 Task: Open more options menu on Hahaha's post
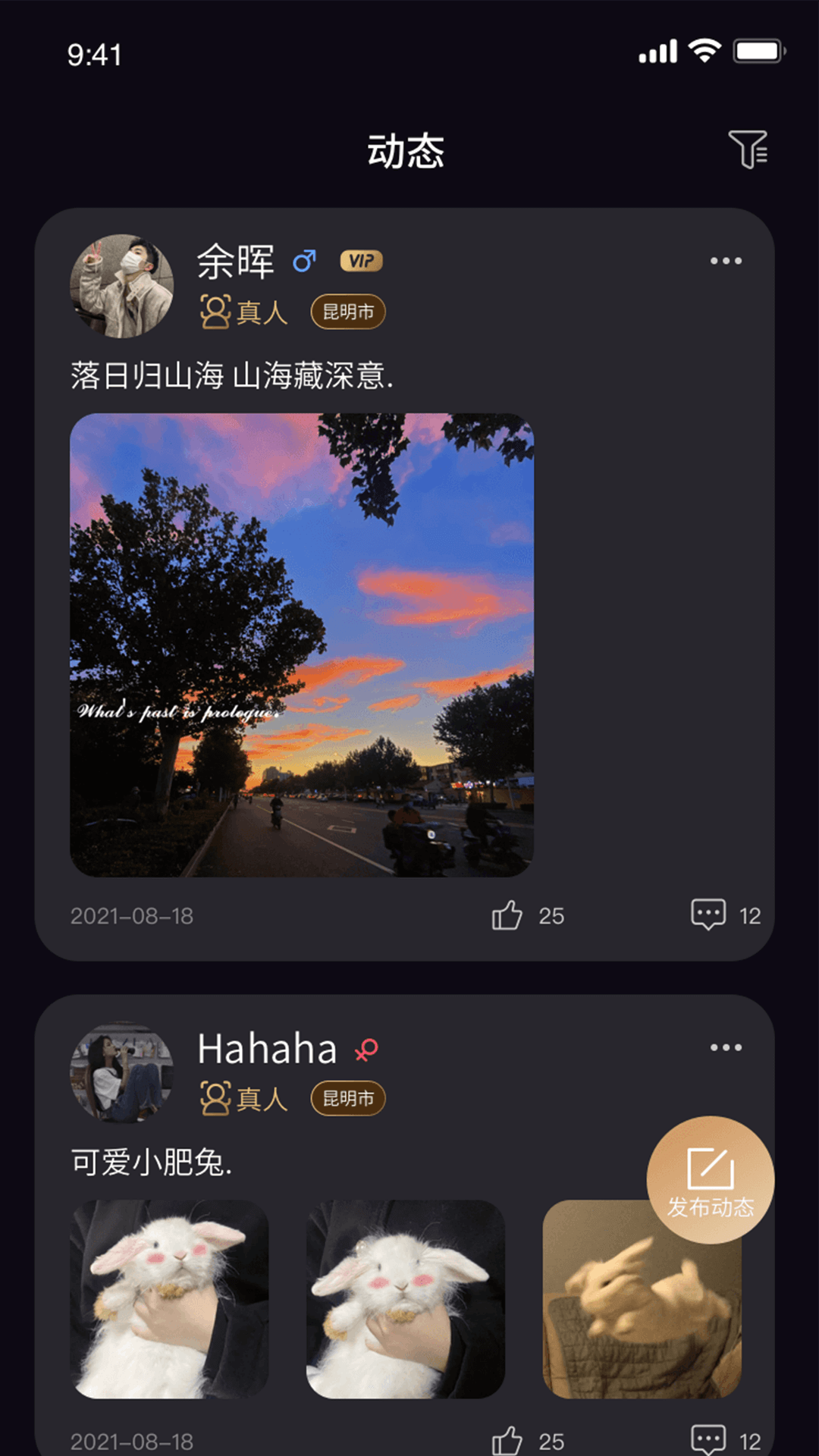[x=726, y=1049]
